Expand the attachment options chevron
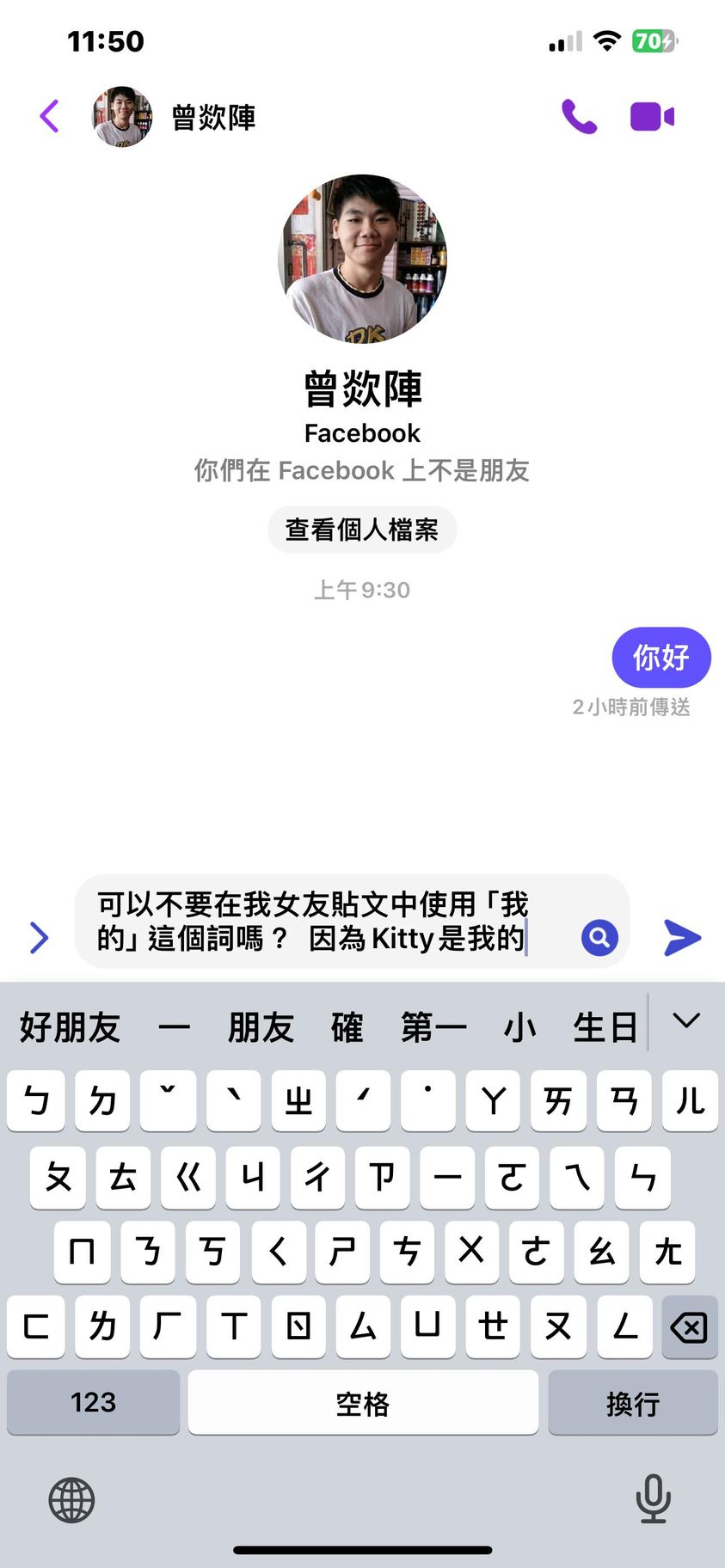The width and height of the screenshot is (725, 1568). (x=39, y=937)
